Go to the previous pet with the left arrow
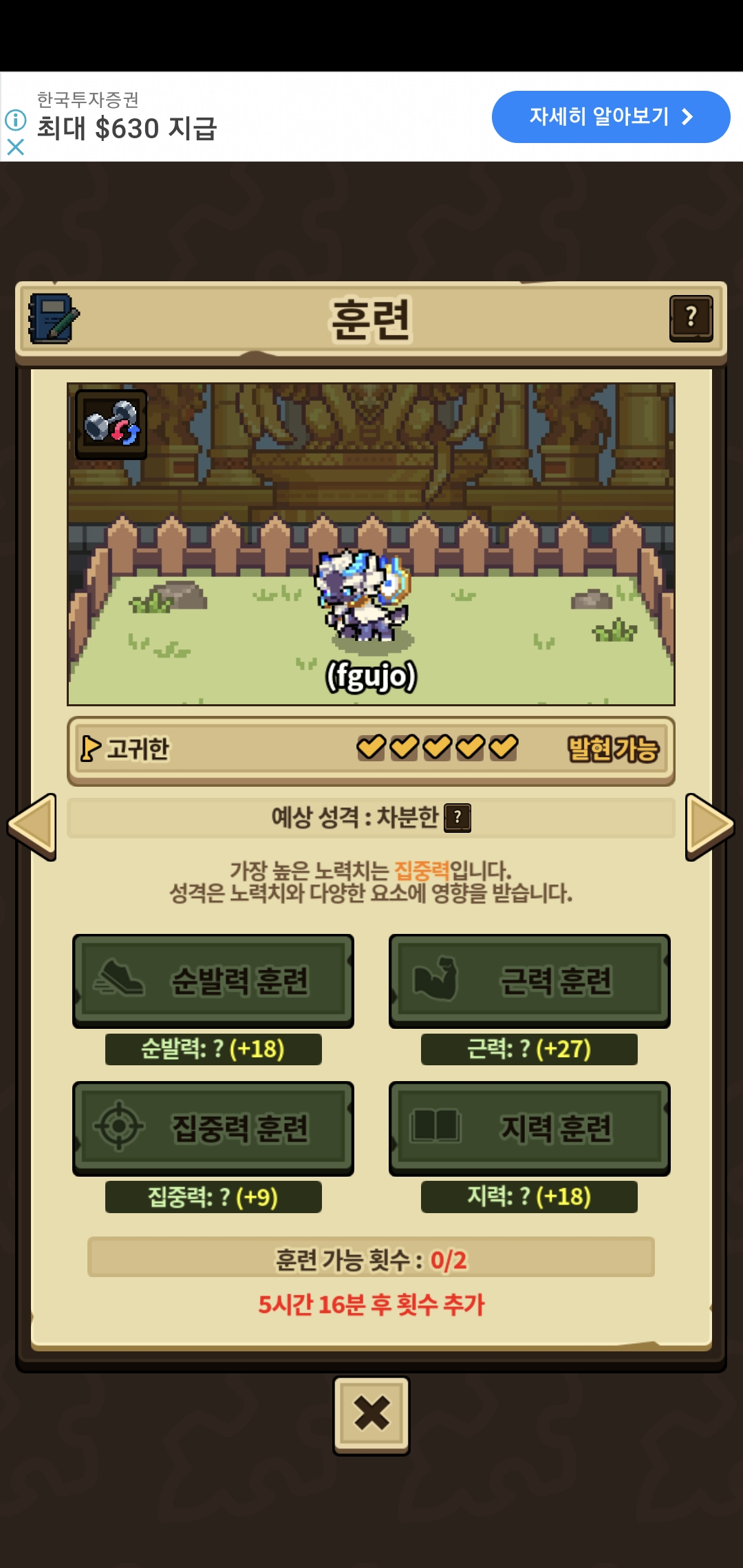Viewport: 743px width, 1568px height. (x=32, y=826)
